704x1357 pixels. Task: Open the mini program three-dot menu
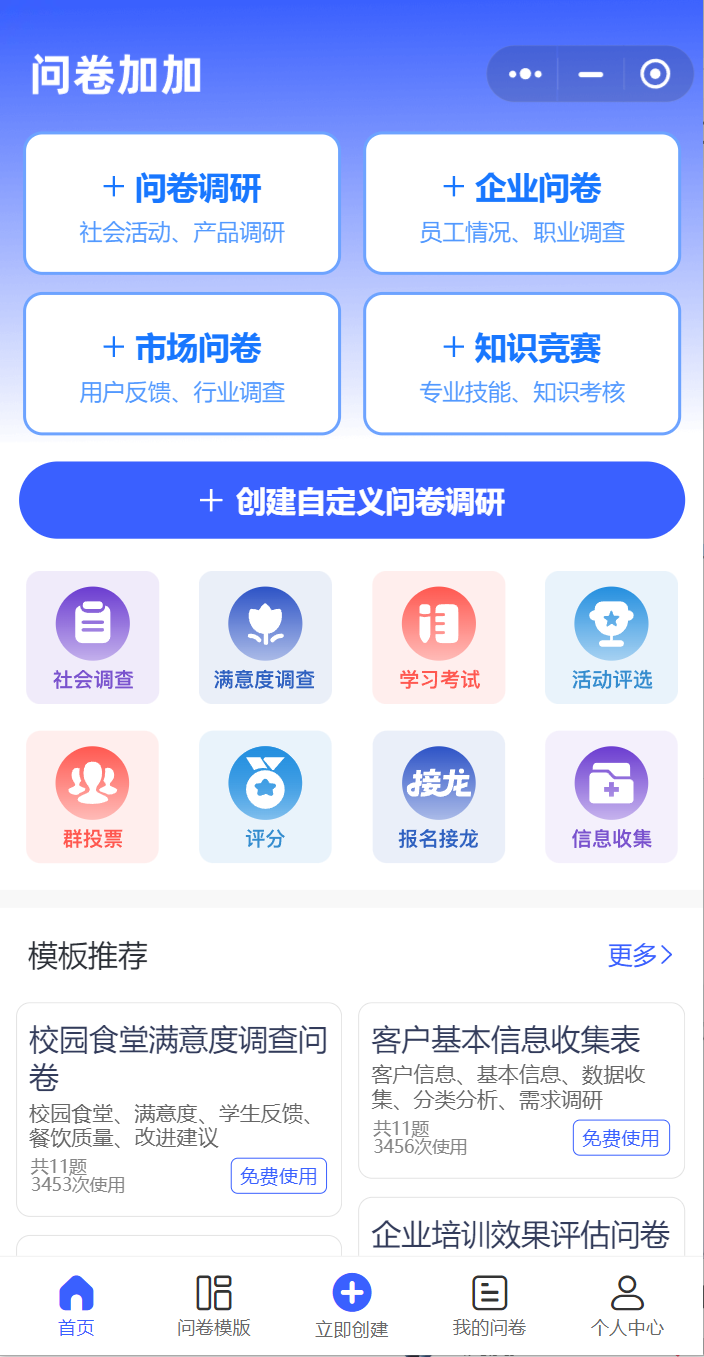[x=525, y=74]
